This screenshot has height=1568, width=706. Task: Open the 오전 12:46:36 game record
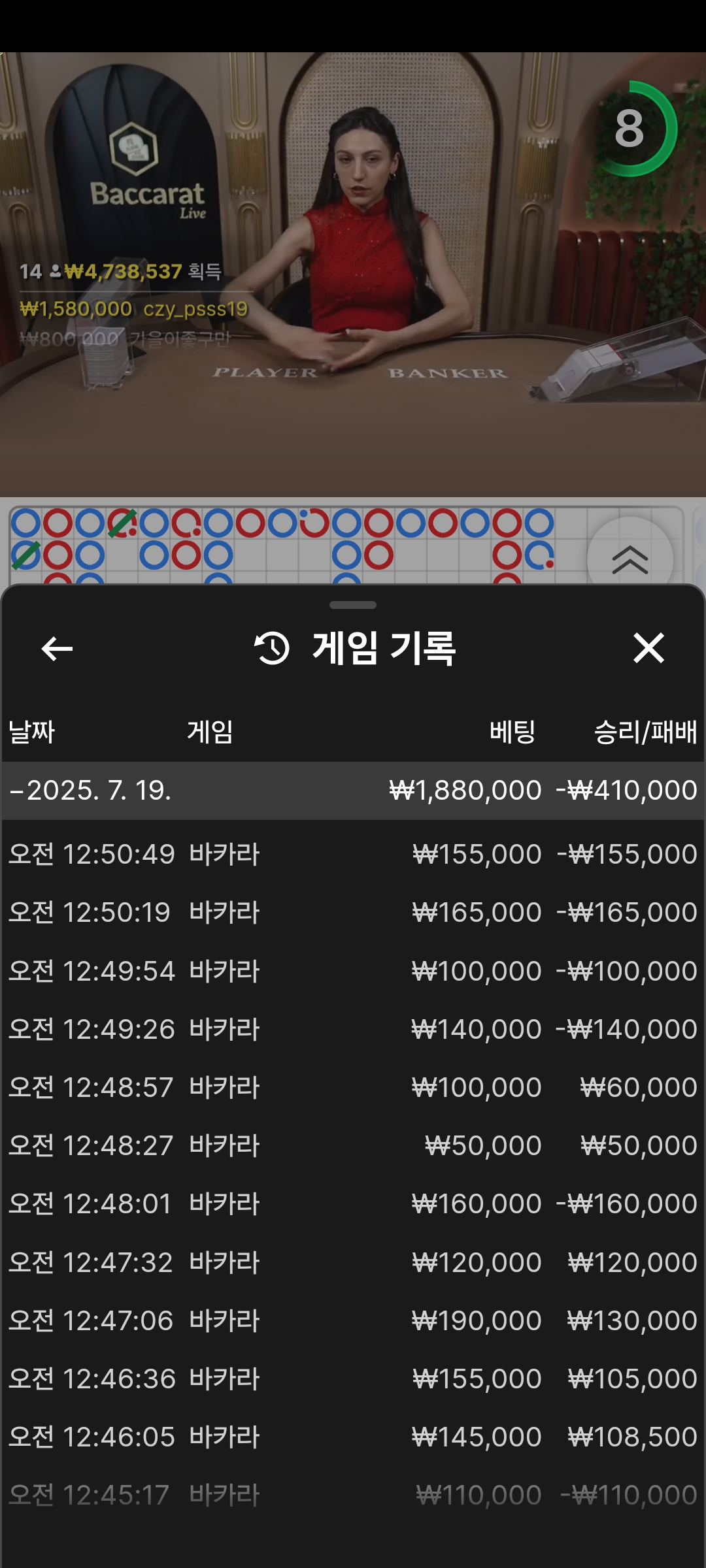coord(353,1379)
